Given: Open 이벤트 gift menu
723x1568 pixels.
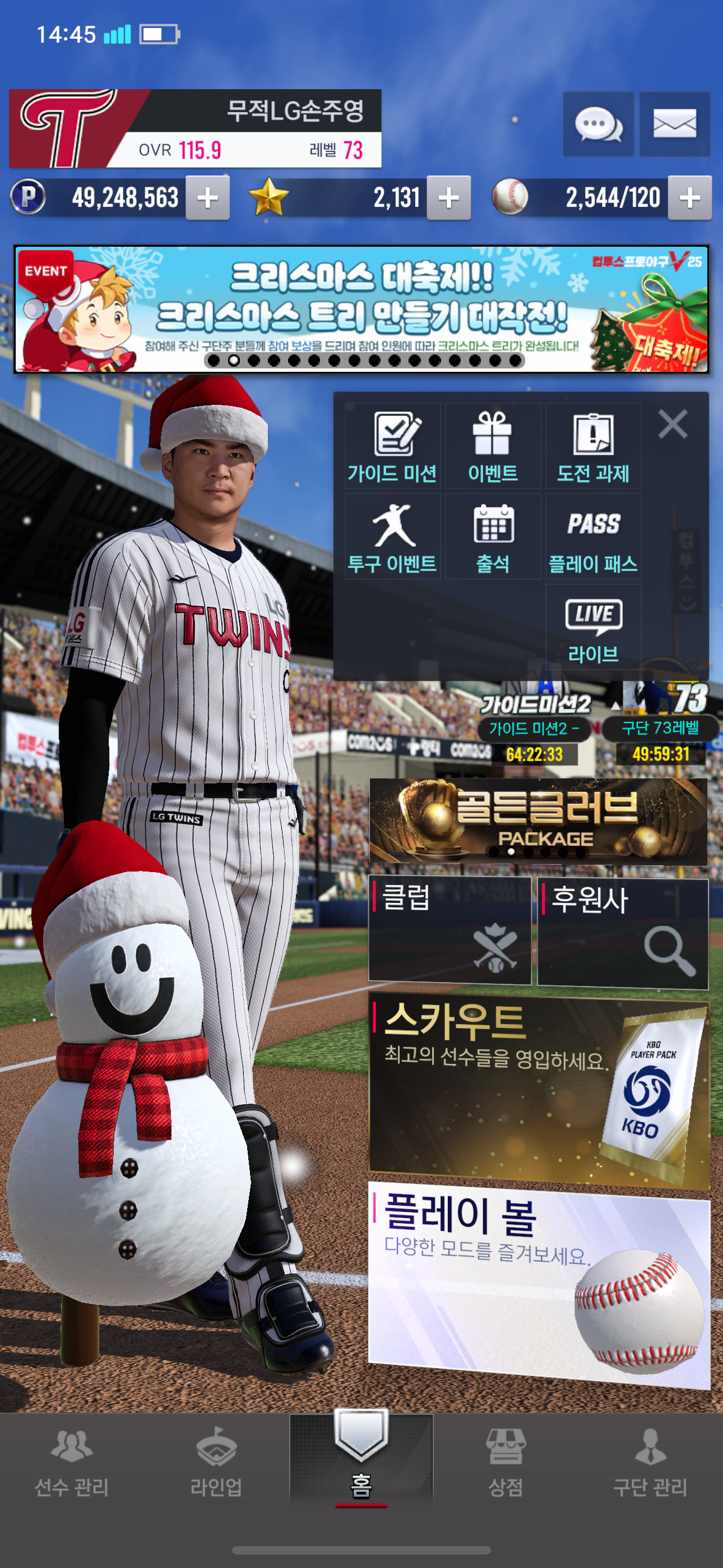Looking at the screenshot, I should 492,446.
